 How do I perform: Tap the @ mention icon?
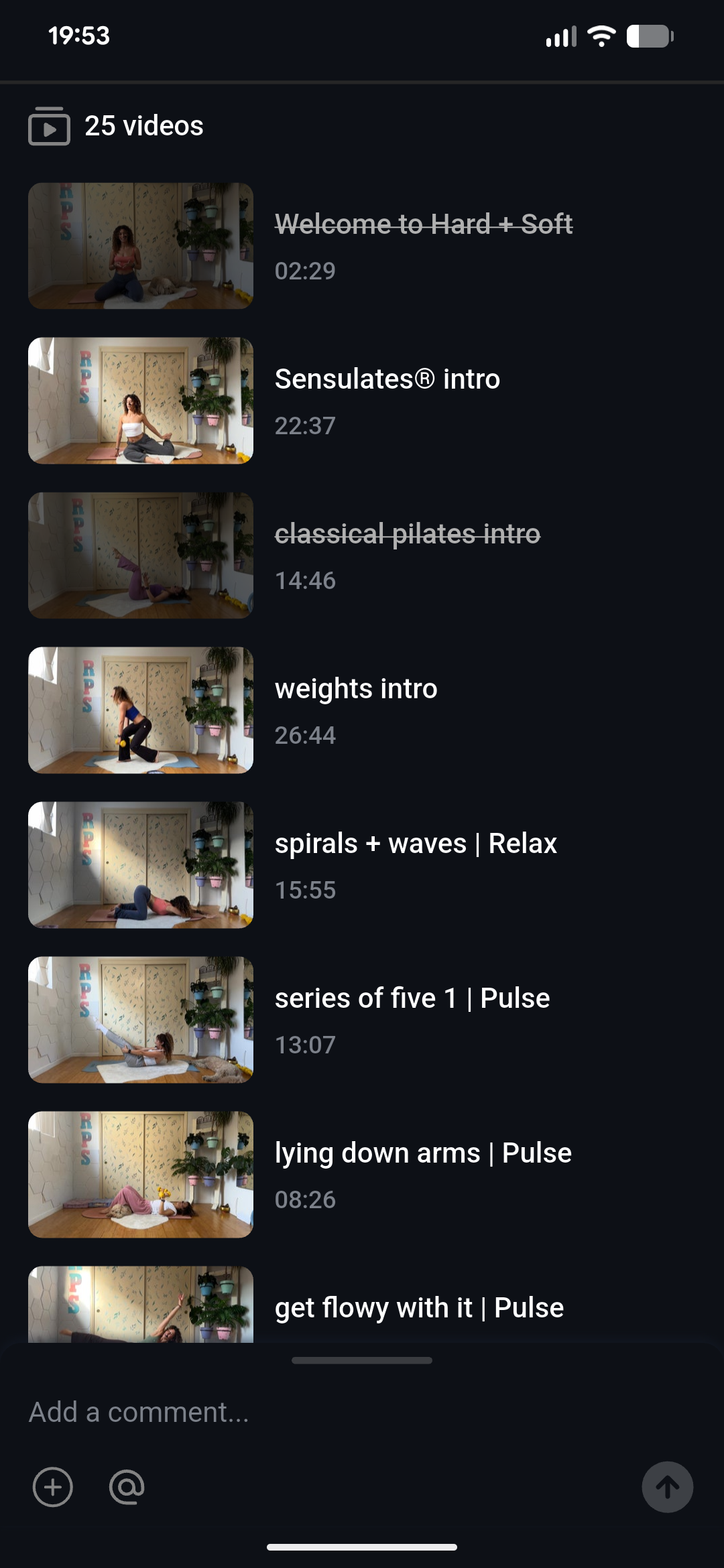pos(127,1487)
